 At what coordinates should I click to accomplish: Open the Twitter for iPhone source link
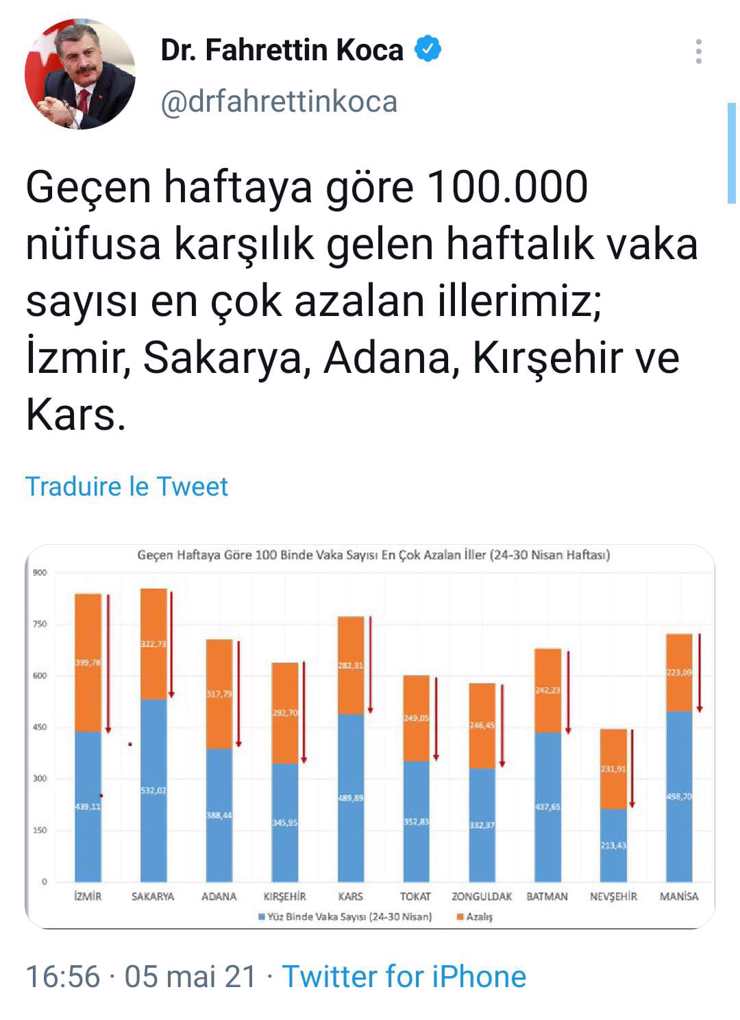coord(404,976)
